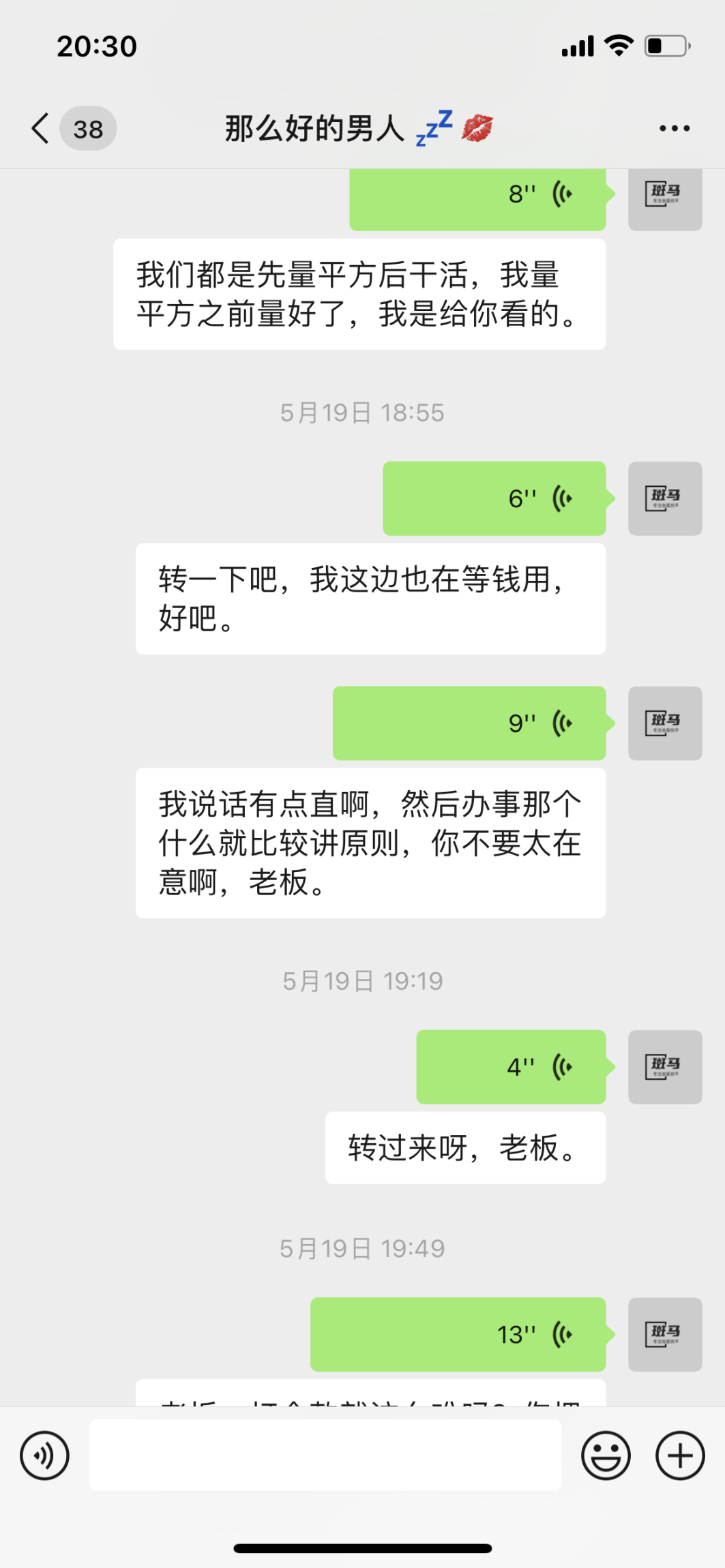The image size is (725, 1568).
Task: Open the plus attachments menu
Action: pos(680,1456)
